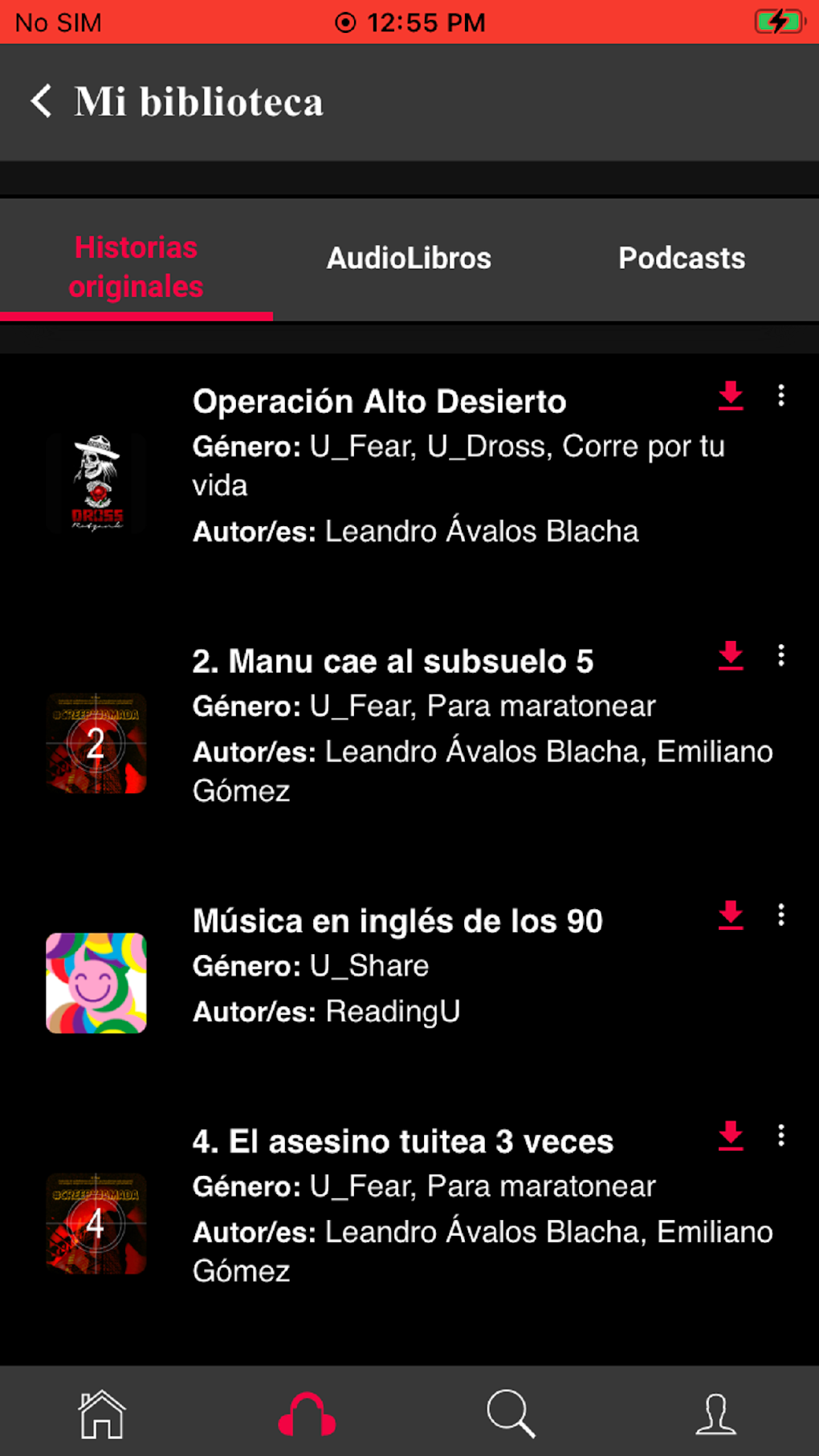
Task: Download Operación Alto Desierto
Action: [x=730, y=396]
